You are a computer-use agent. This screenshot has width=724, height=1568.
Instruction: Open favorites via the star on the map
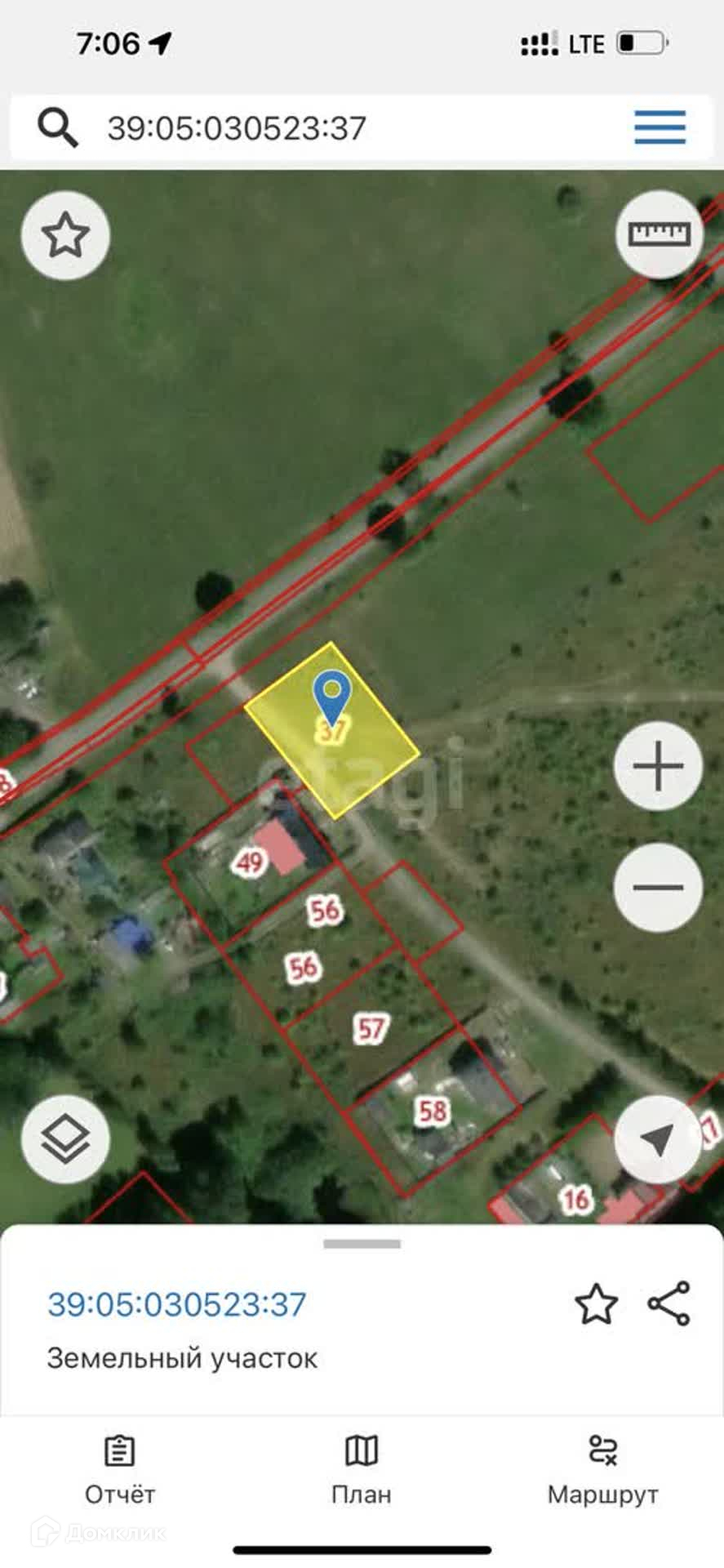click(x=65, y=236)
